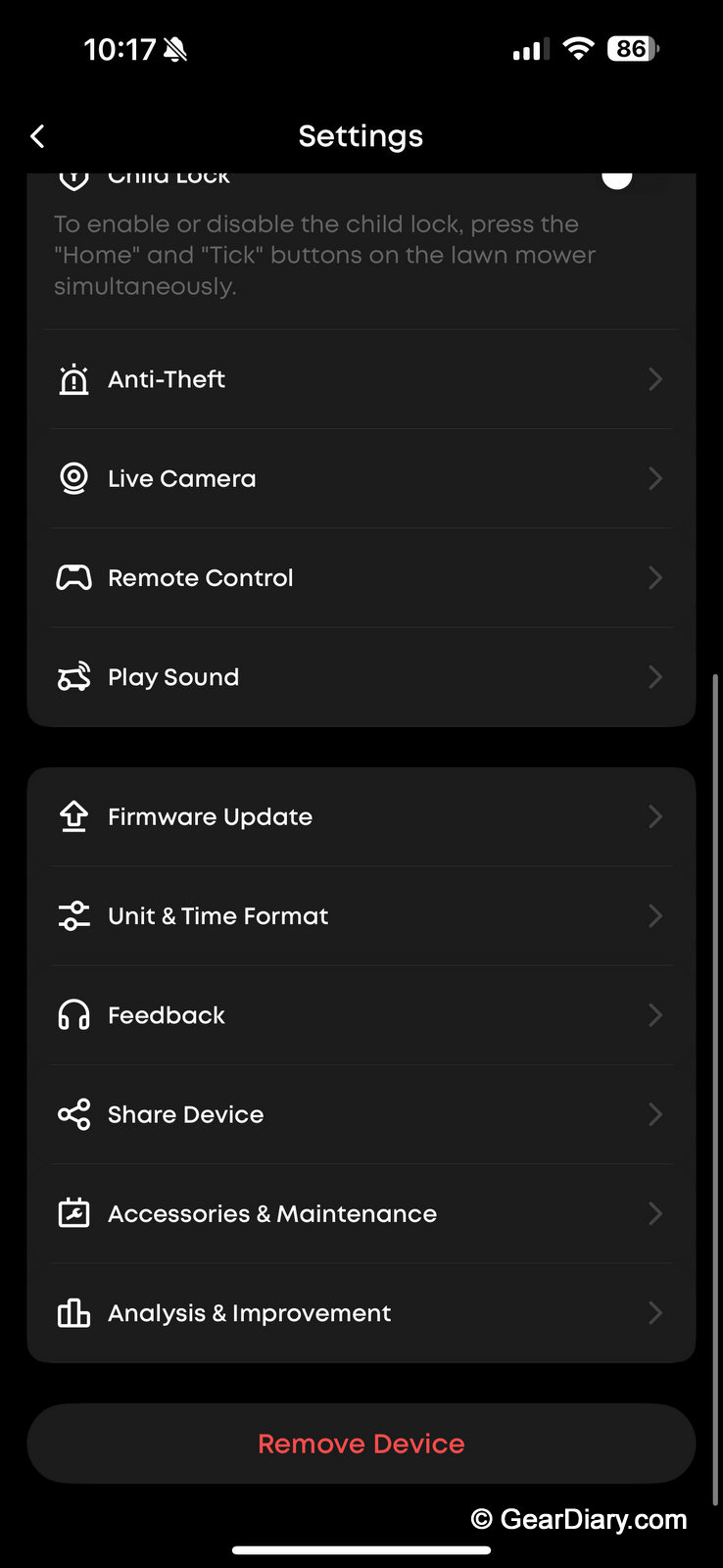
Task: Open Remote Control
Action: tap(361, 578)
